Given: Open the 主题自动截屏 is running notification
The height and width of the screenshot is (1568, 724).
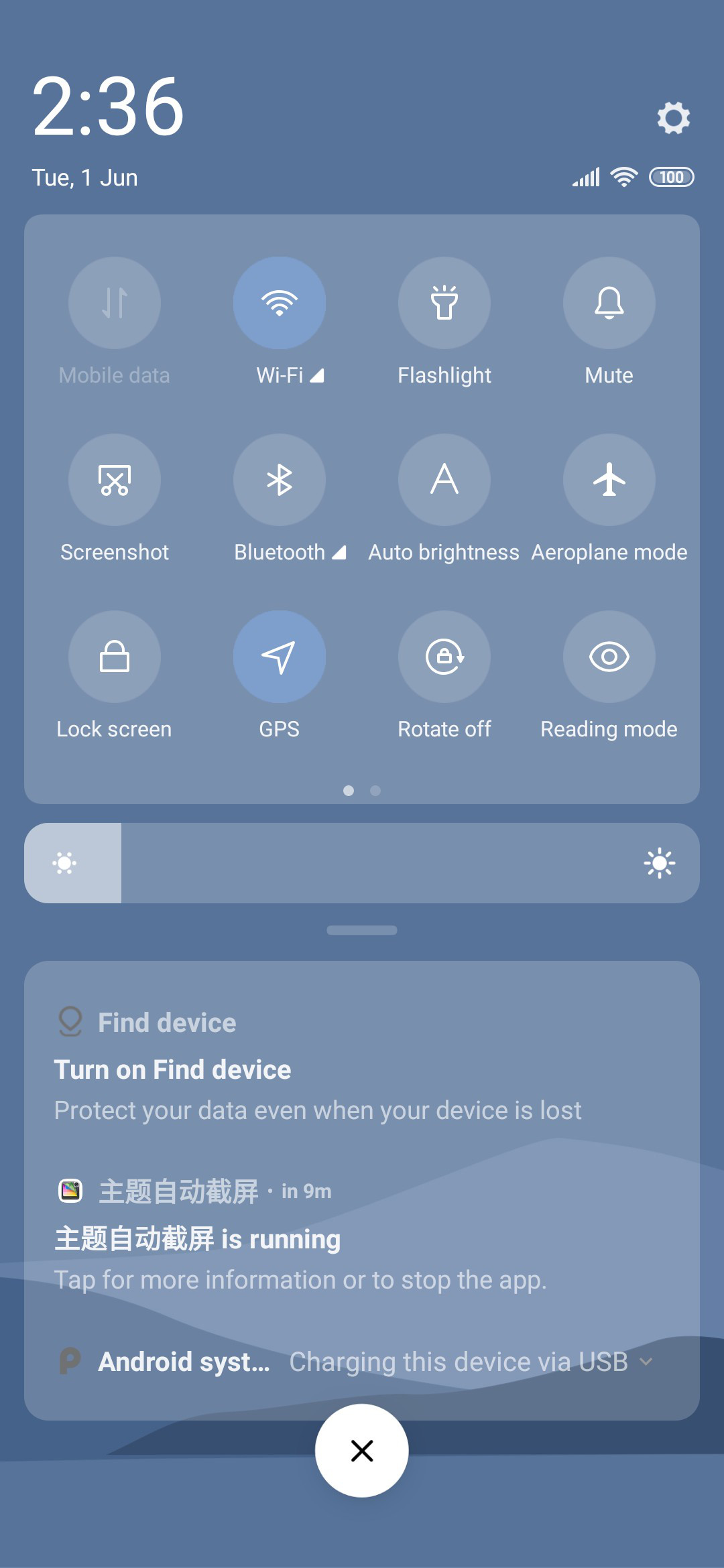Looking at the screenshot, I should pyautogui.click(x=362, y=1235).
